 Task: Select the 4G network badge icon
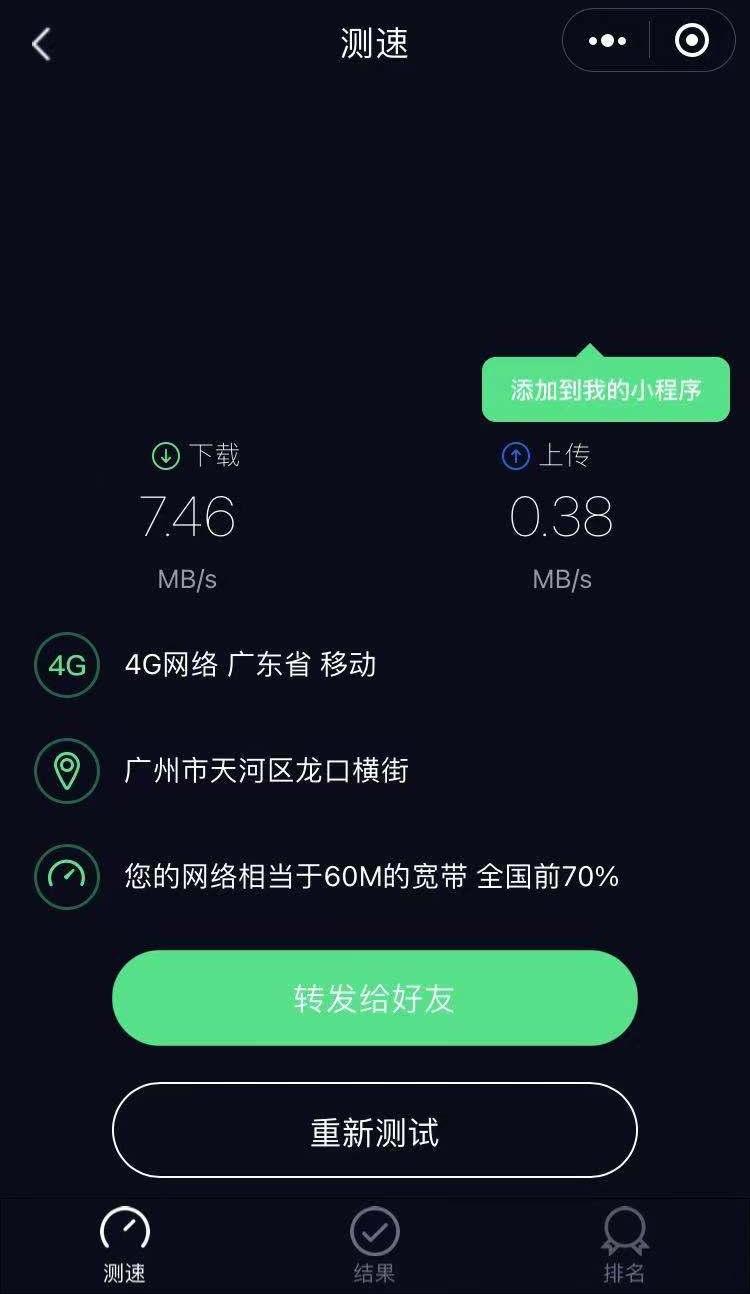pos(66,665)
